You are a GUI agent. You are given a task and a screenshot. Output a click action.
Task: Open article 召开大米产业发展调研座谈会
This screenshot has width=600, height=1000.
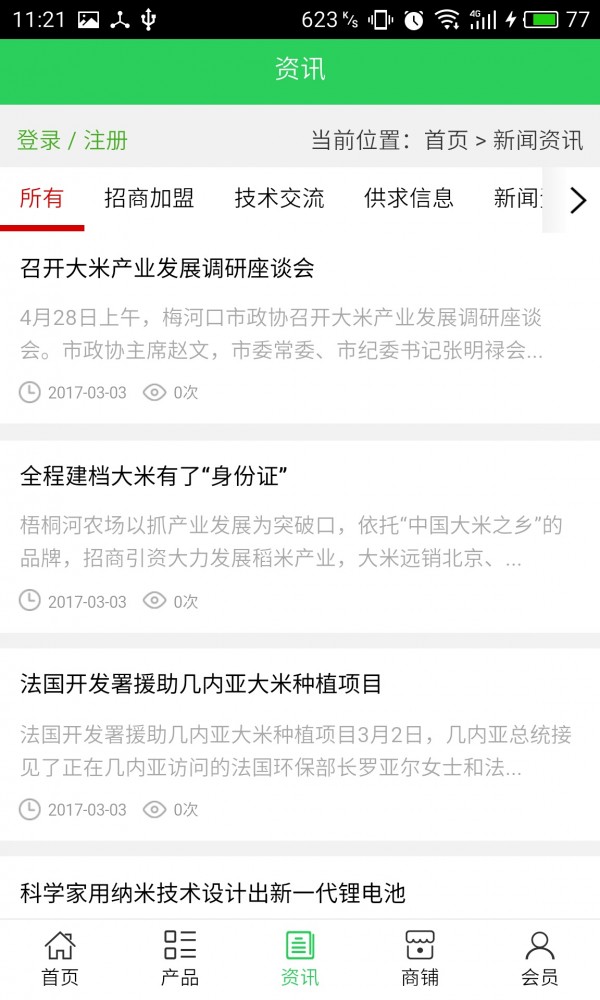tap(167, 268)
